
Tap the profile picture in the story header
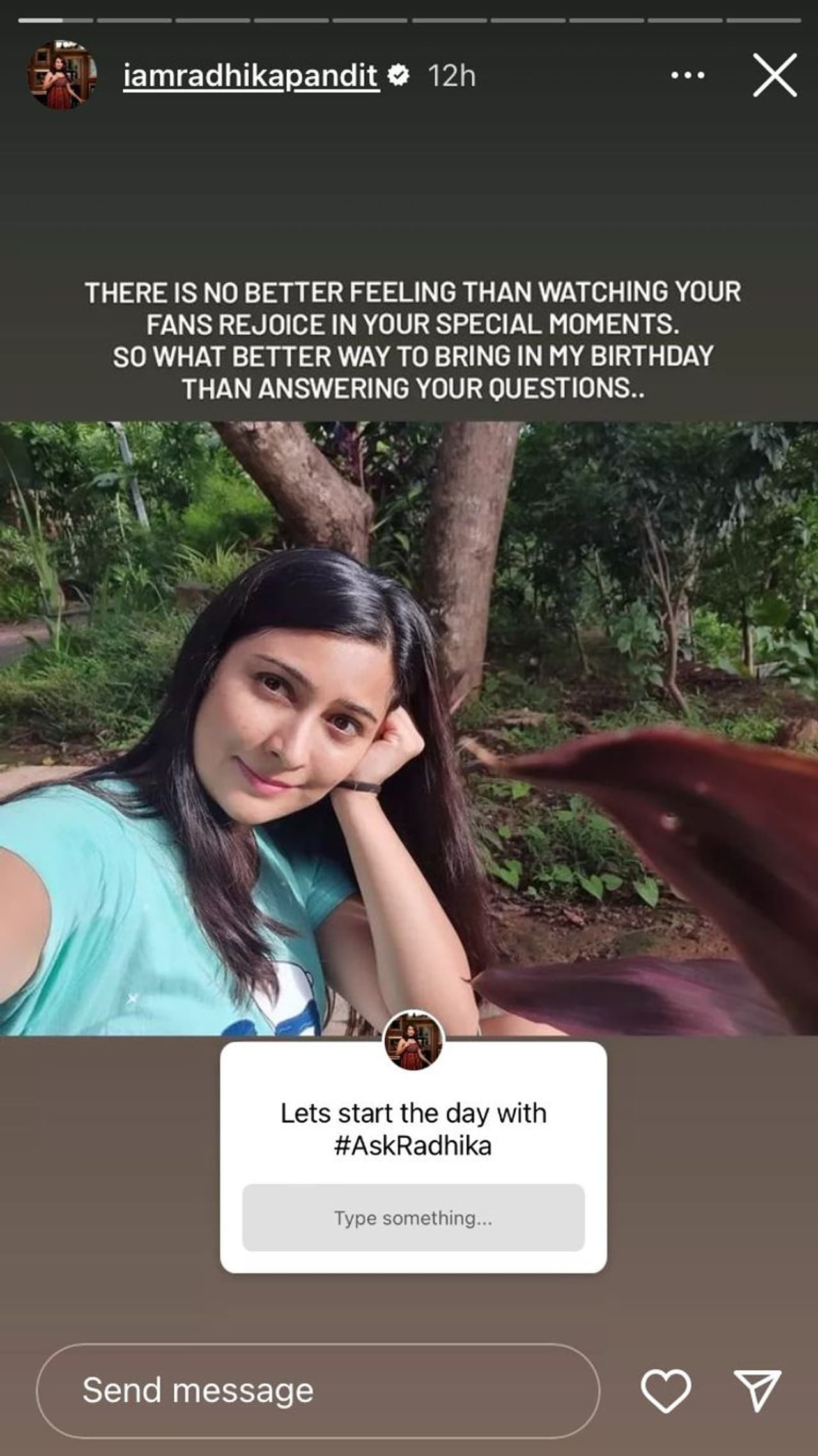tap(62, 75)
